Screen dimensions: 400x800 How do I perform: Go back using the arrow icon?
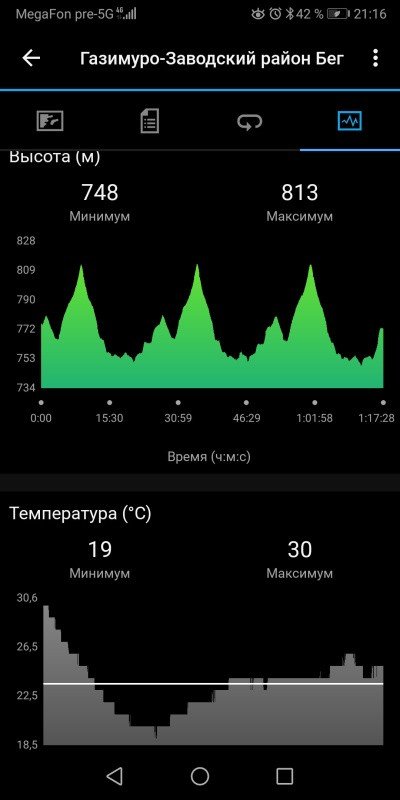pyautogui.click(x=31, y=58)
